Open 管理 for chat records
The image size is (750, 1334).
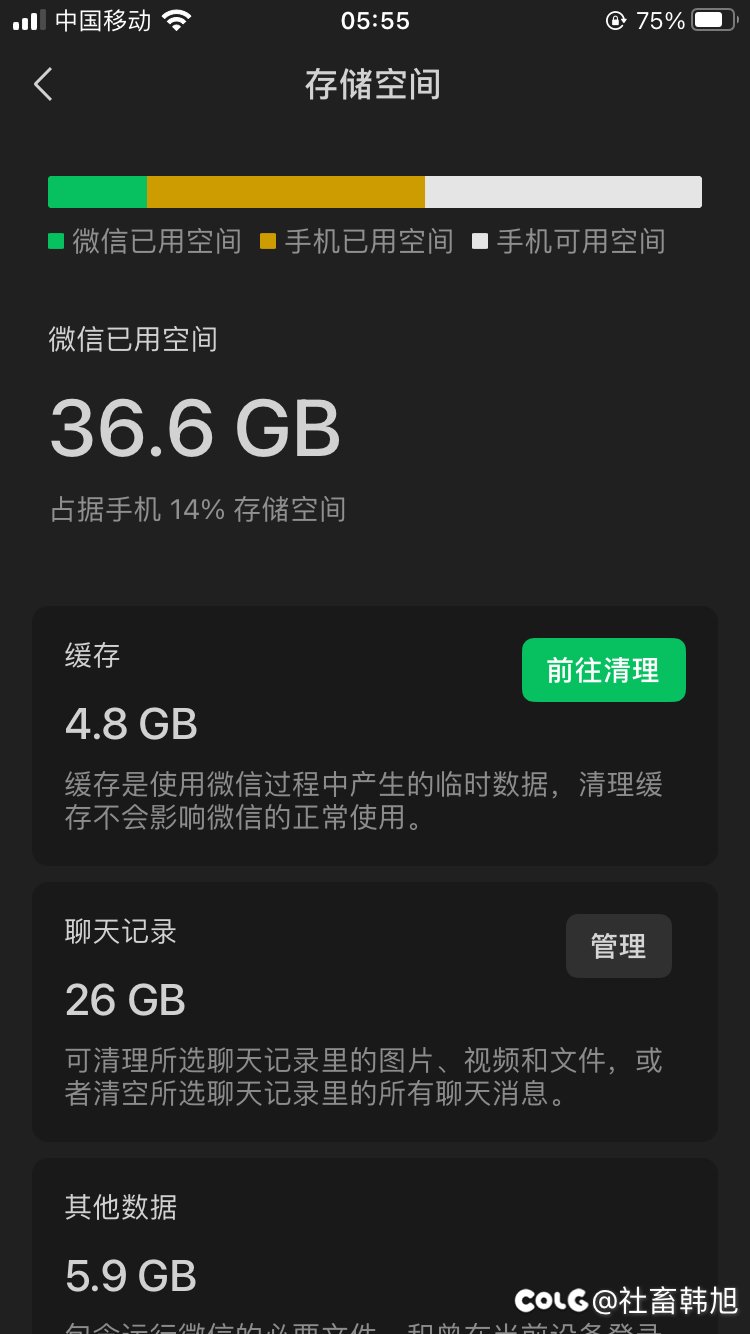tap(618, 946)
